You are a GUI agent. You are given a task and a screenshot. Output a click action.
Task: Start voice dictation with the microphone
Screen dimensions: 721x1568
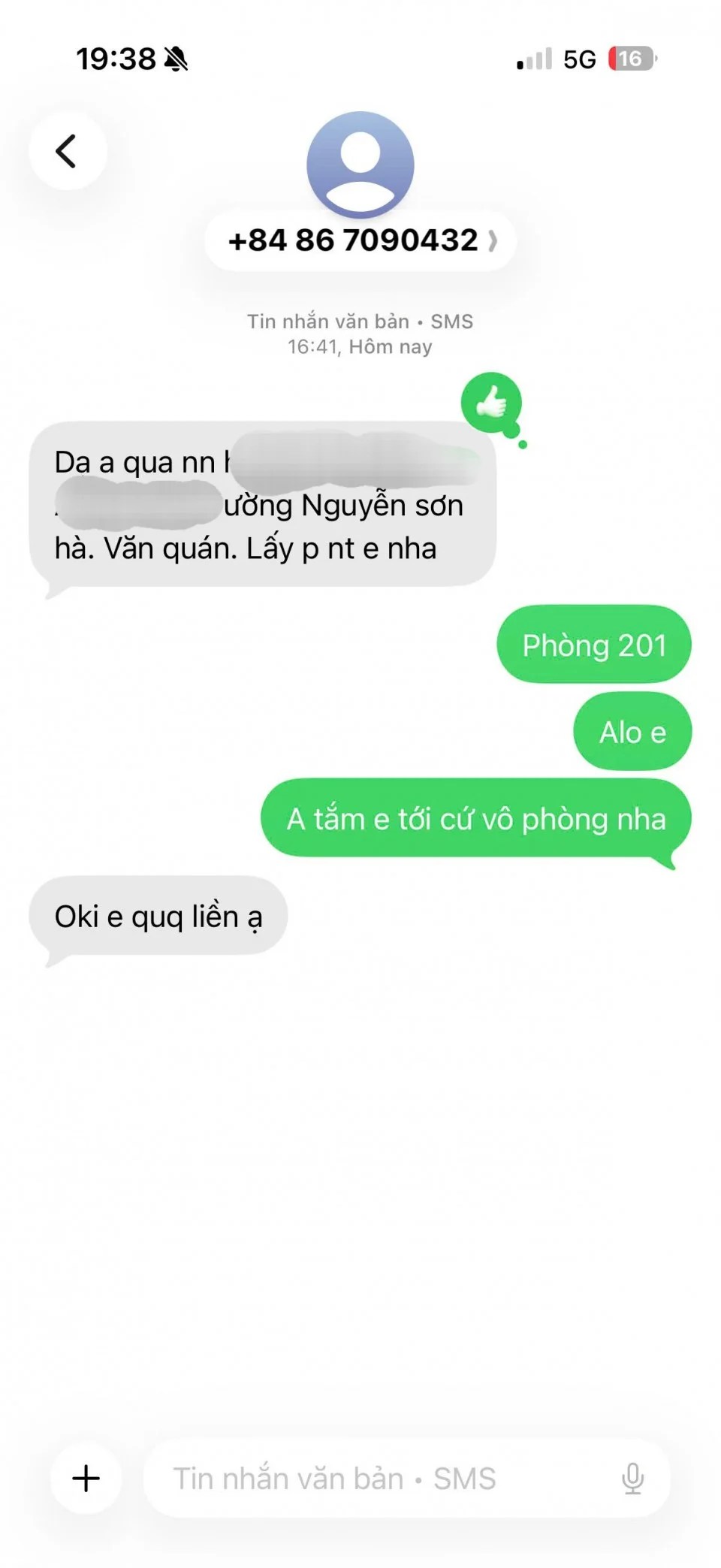click(x=632, y=1478)
